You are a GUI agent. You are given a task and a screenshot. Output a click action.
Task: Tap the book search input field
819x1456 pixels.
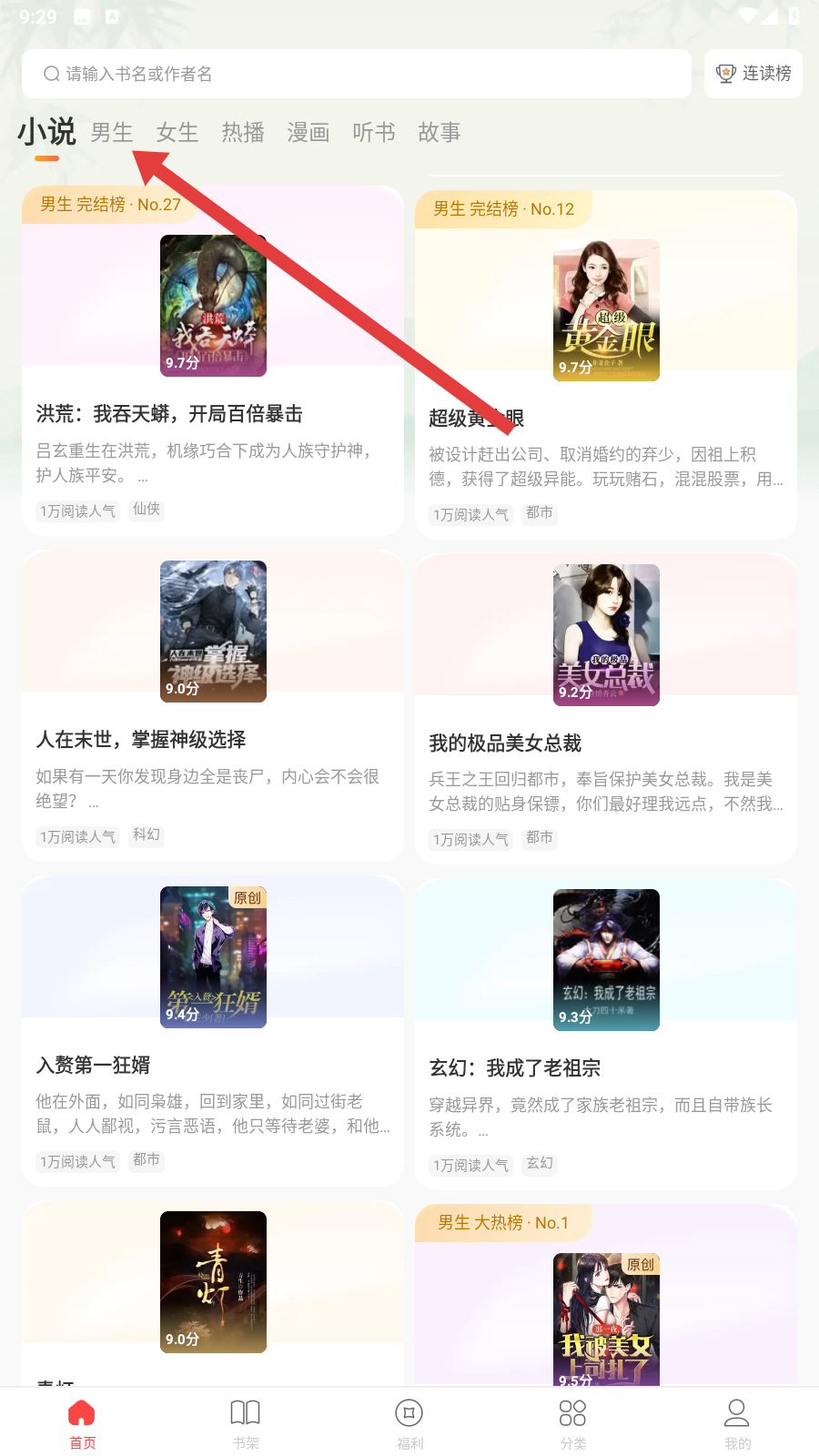(355, 74)
